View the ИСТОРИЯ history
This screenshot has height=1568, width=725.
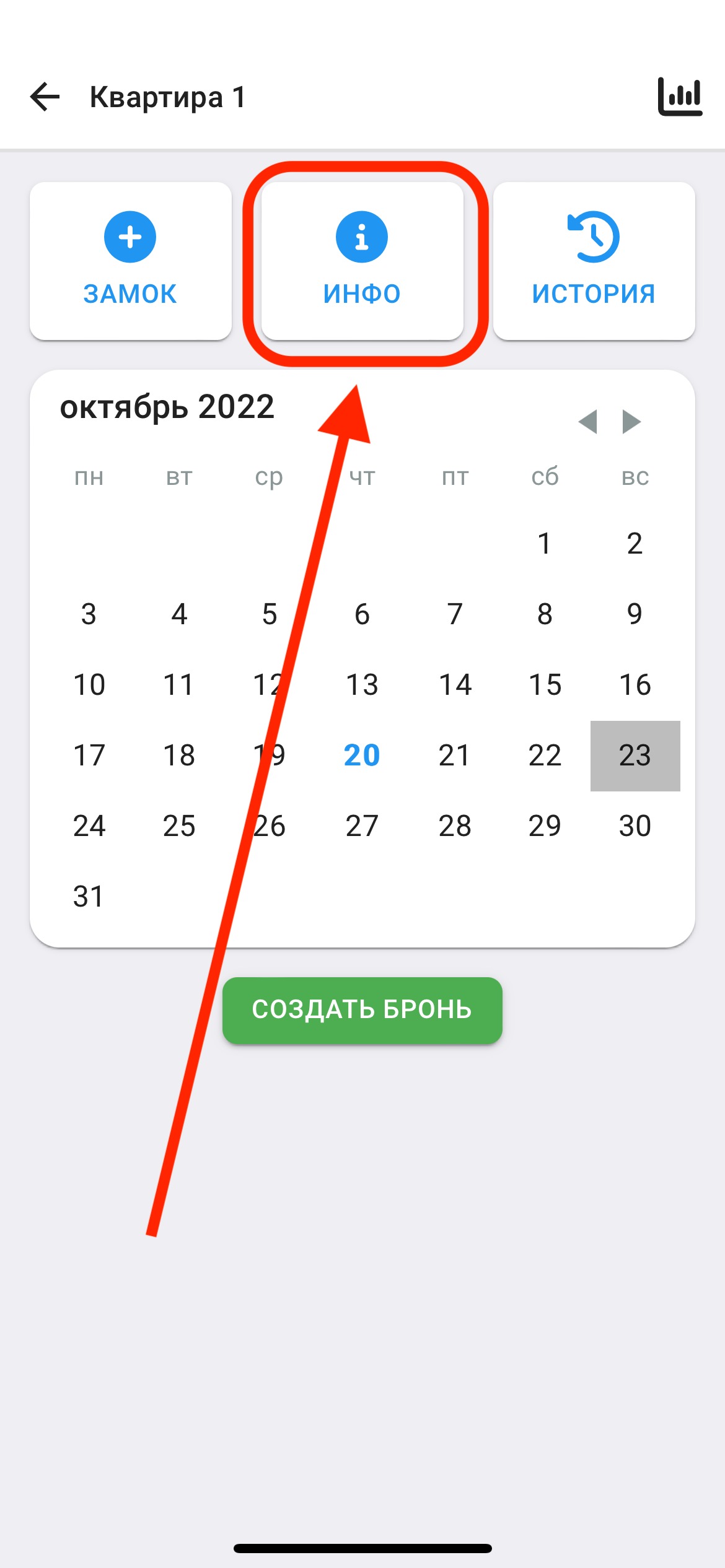594,261
